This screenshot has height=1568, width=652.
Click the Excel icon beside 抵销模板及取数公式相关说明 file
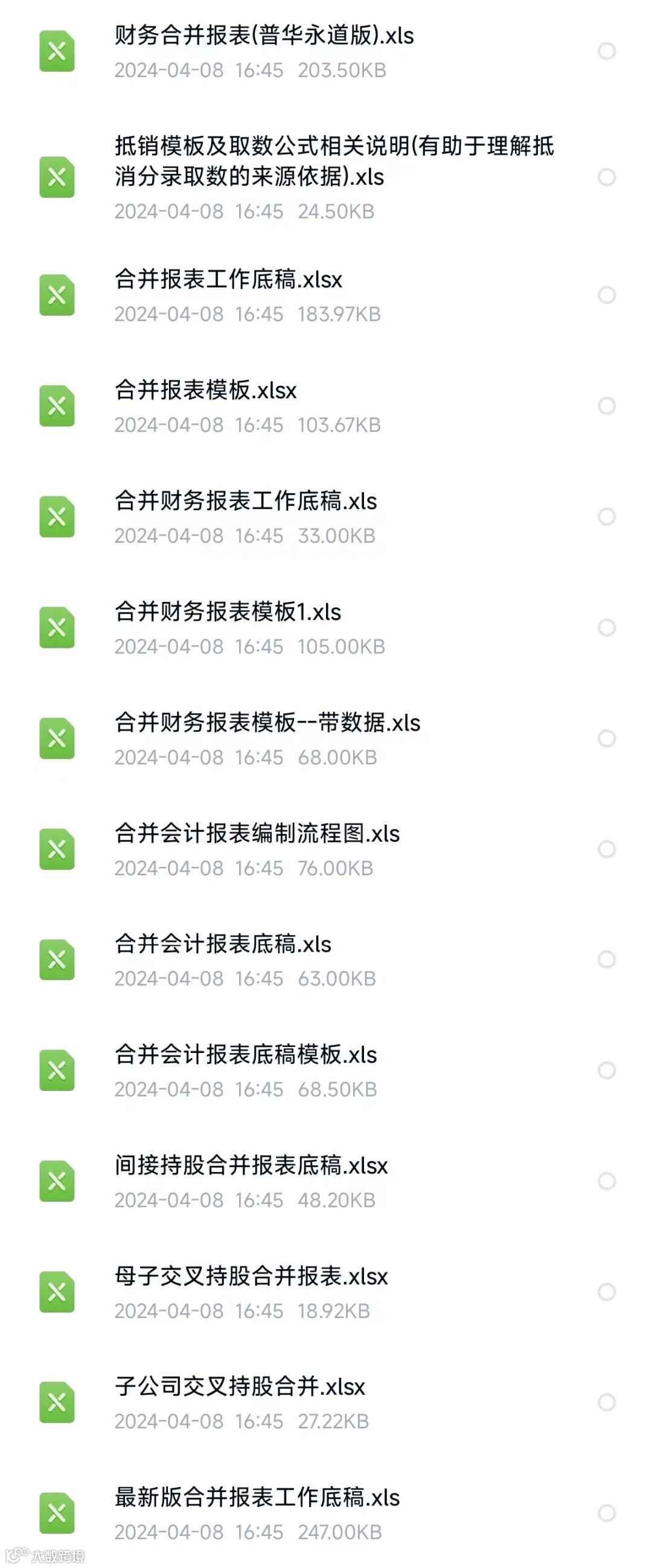[x=58, y=176]
